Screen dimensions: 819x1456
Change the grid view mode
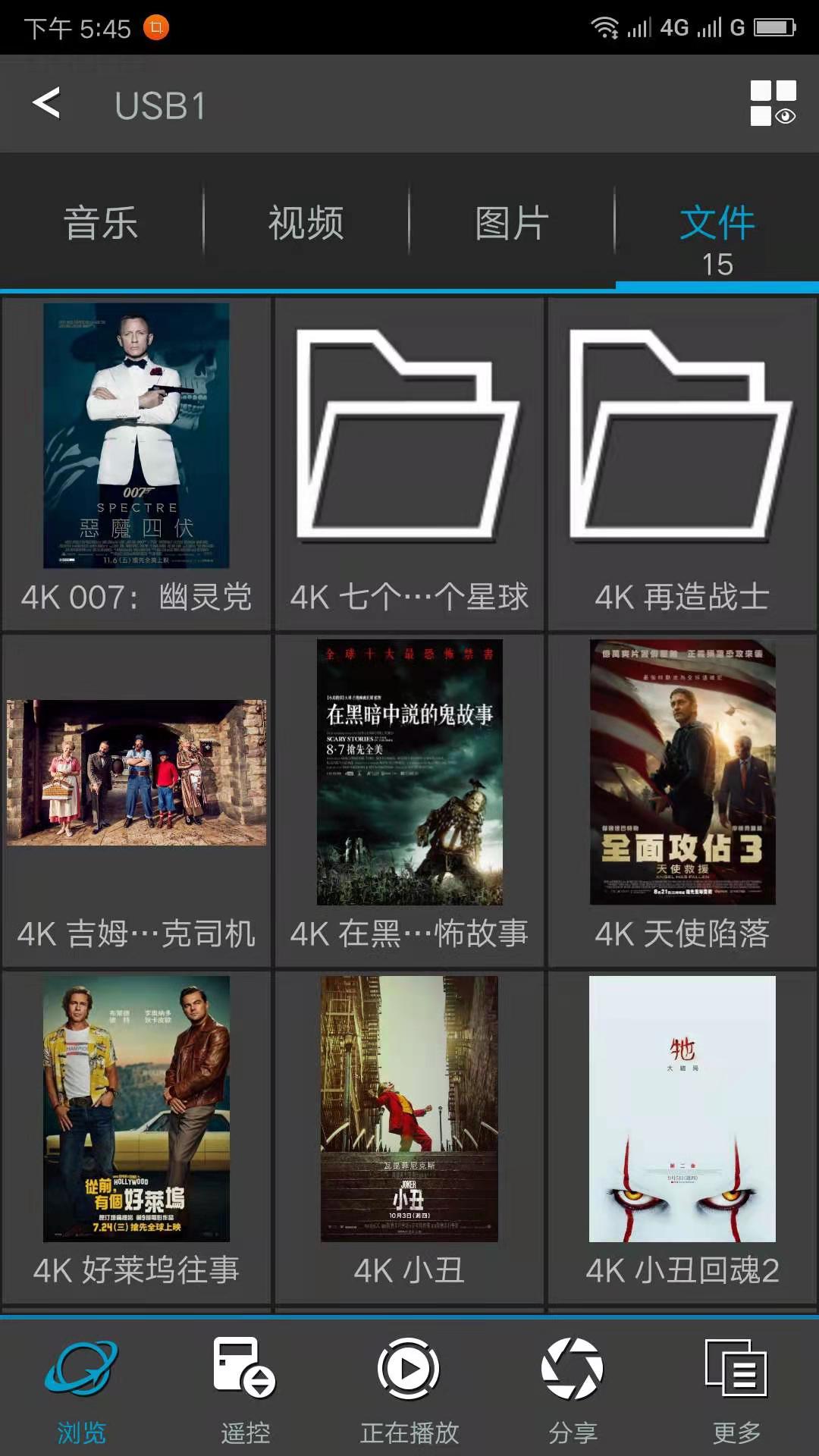773,104
